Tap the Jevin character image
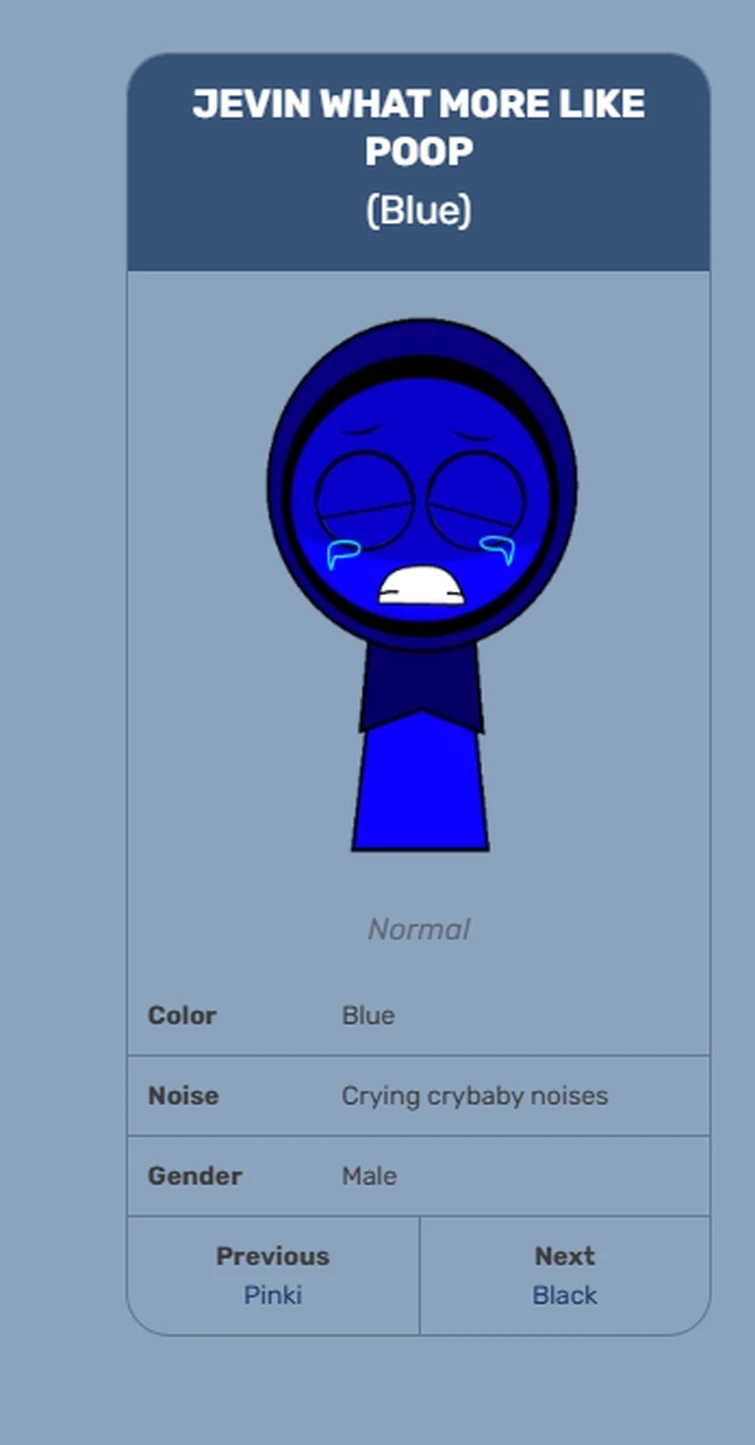 (421, 586)
